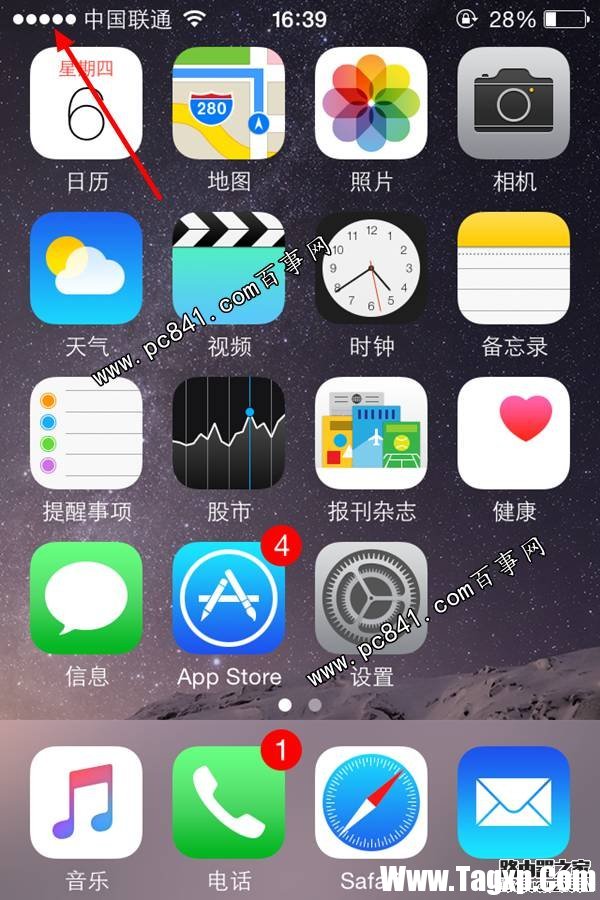The width and height of the screenshot is (600, 900).
Task: Open the 股市 stocks app
Action: click(x=229, y=433)
